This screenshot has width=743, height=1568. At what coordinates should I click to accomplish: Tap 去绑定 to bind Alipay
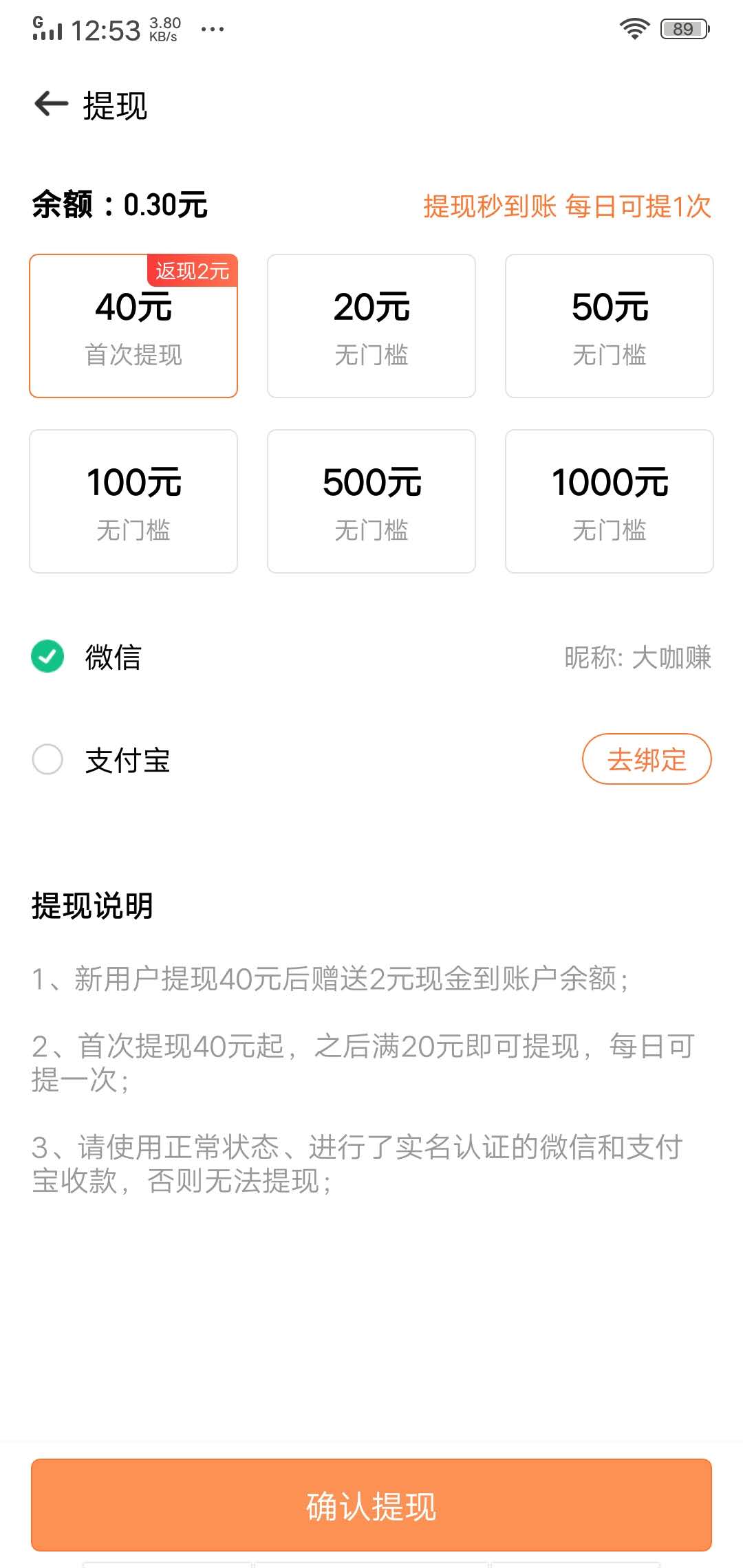(647, 759)
